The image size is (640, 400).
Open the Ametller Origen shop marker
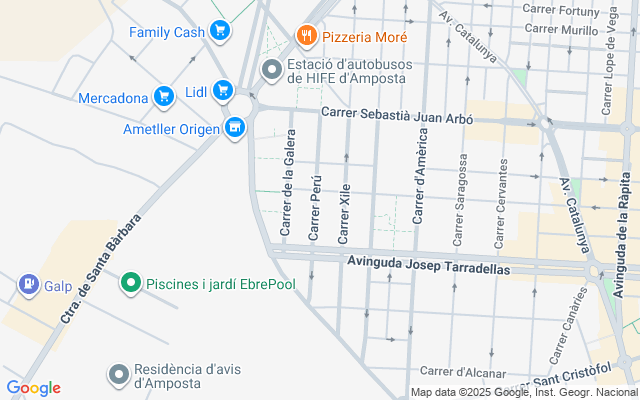pos(234,127)
